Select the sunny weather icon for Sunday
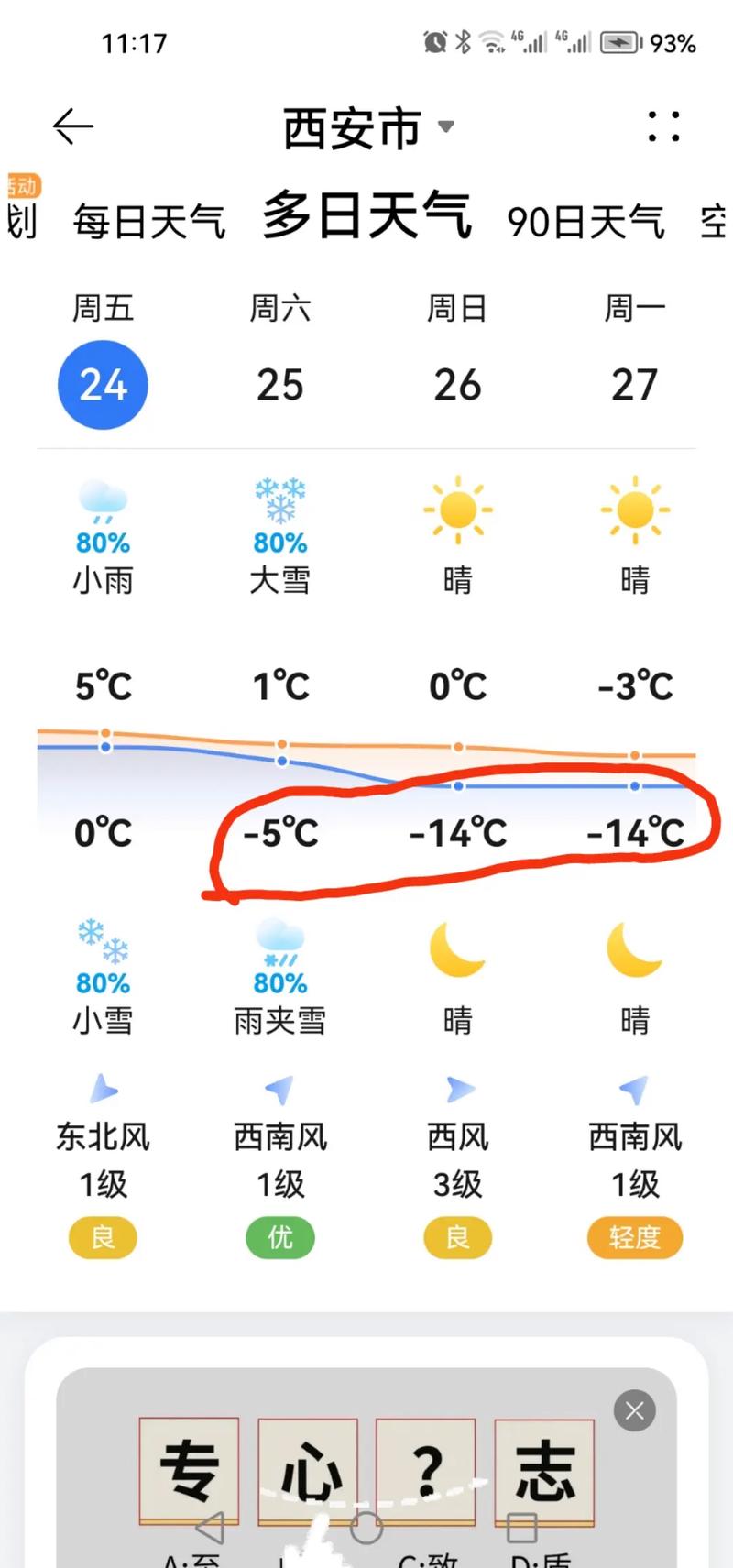733x1568 pixels. point(458,510)
